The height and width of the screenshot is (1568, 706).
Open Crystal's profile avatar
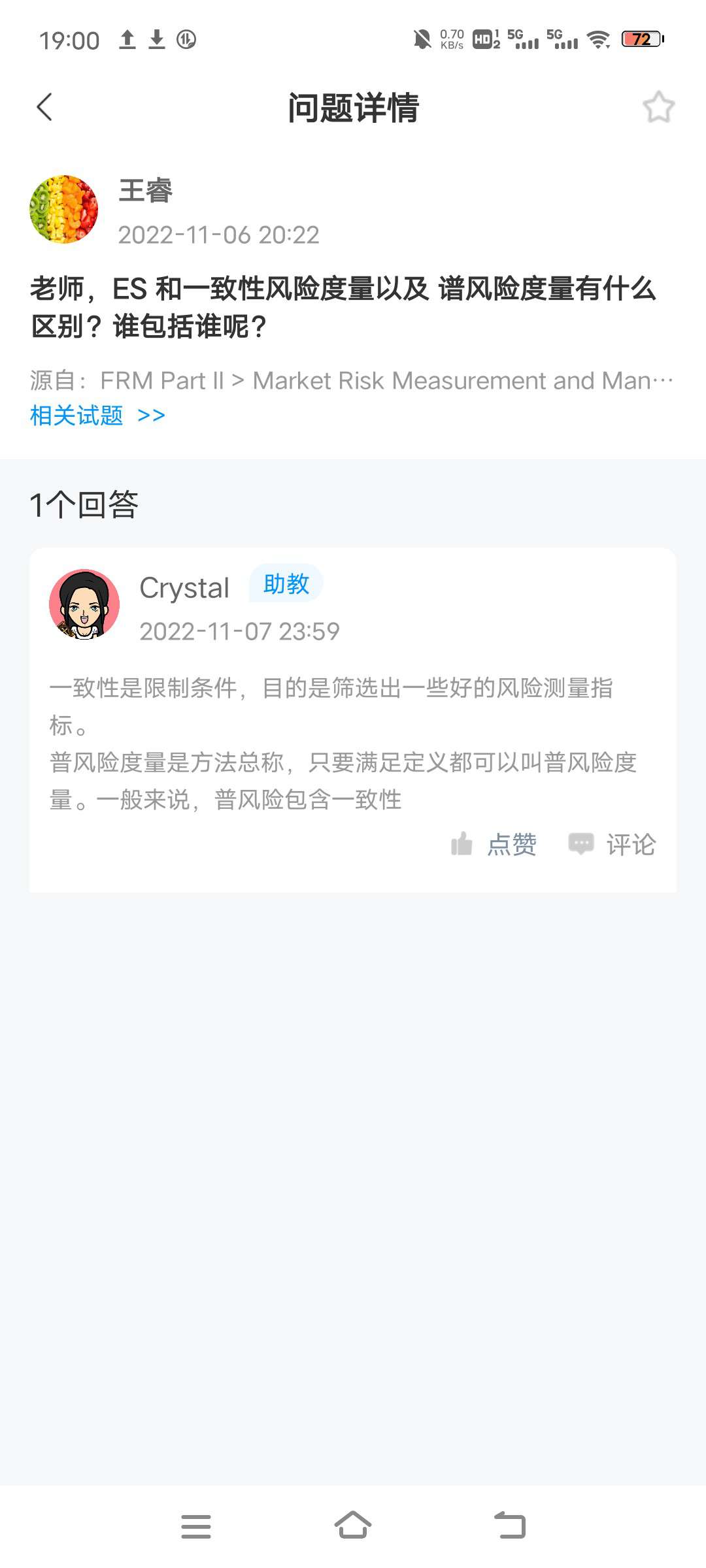pos(84,604)
